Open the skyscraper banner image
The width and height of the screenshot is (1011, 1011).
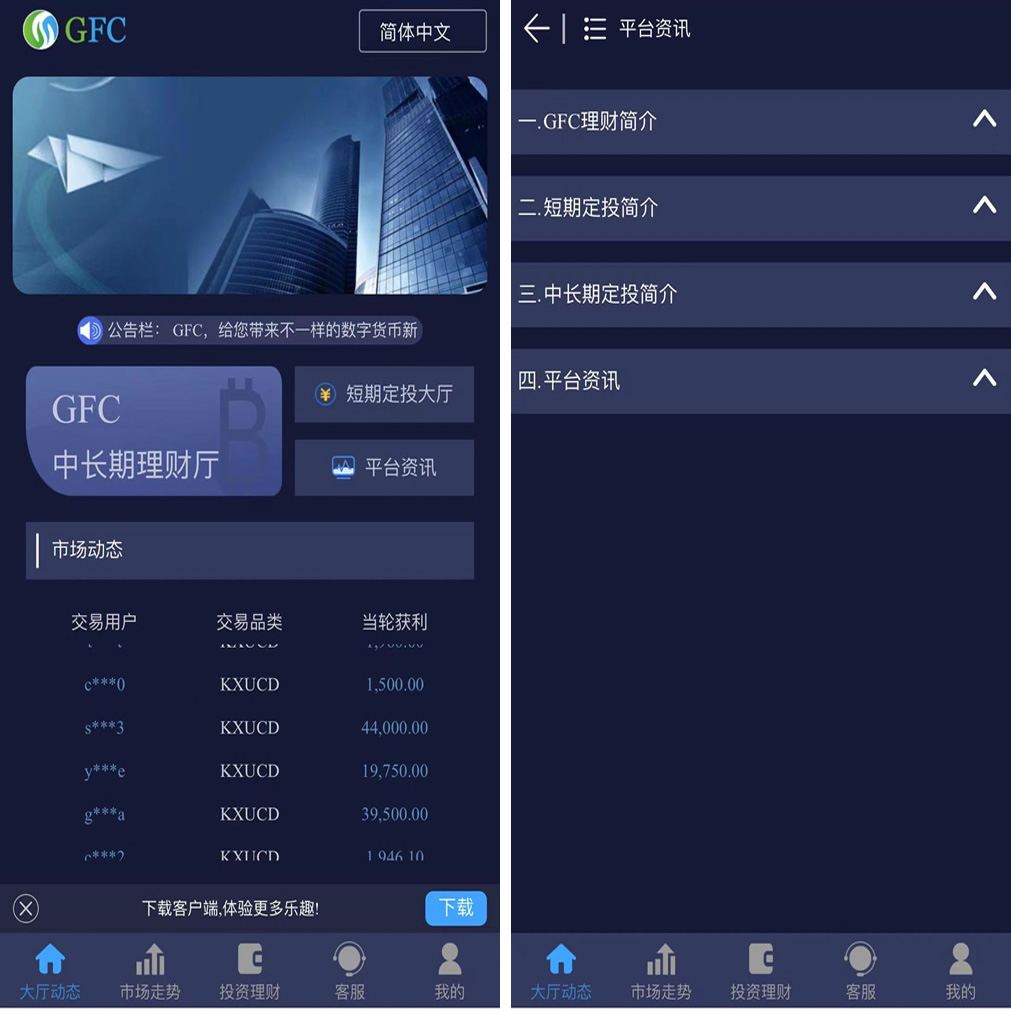[250, 185]
